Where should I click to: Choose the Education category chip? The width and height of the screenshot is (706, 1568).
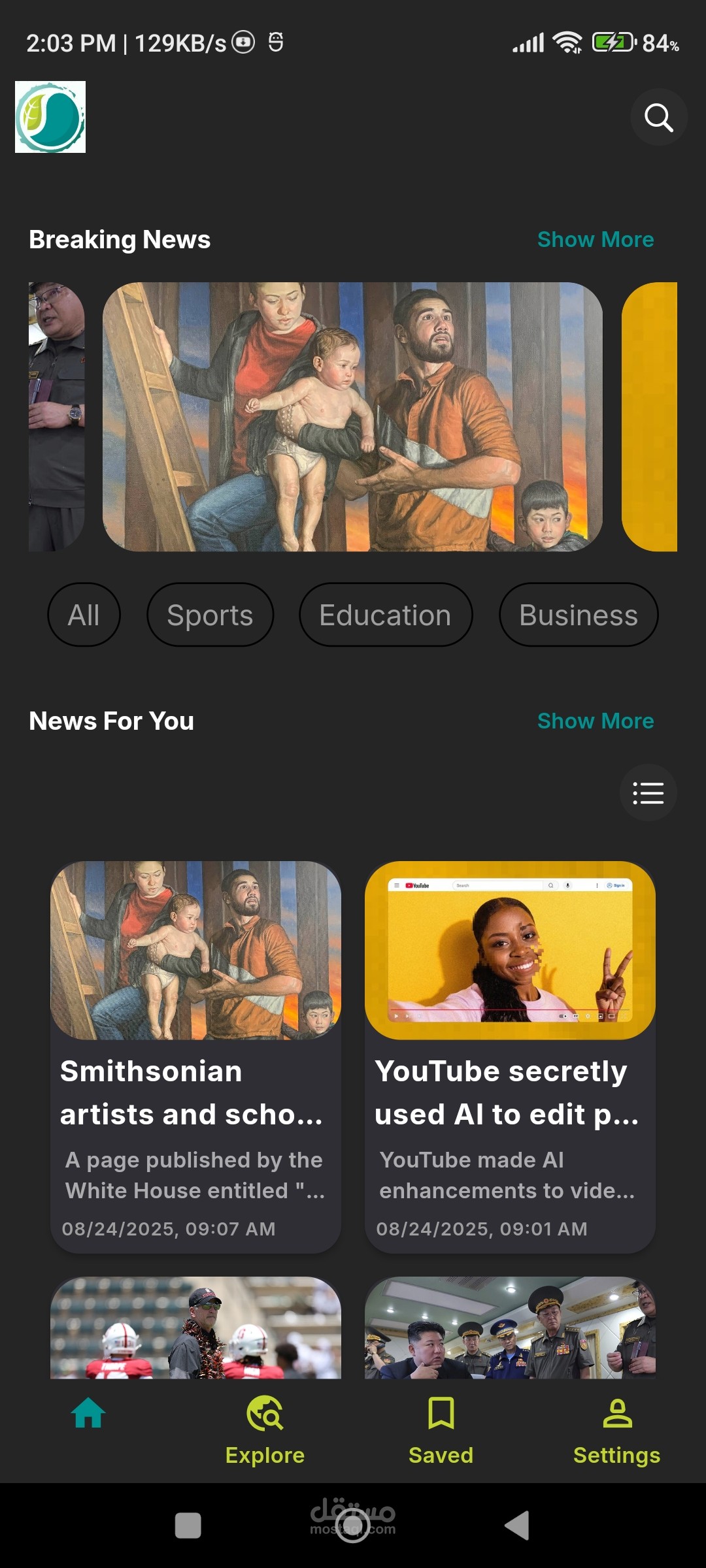click(386, 615)
